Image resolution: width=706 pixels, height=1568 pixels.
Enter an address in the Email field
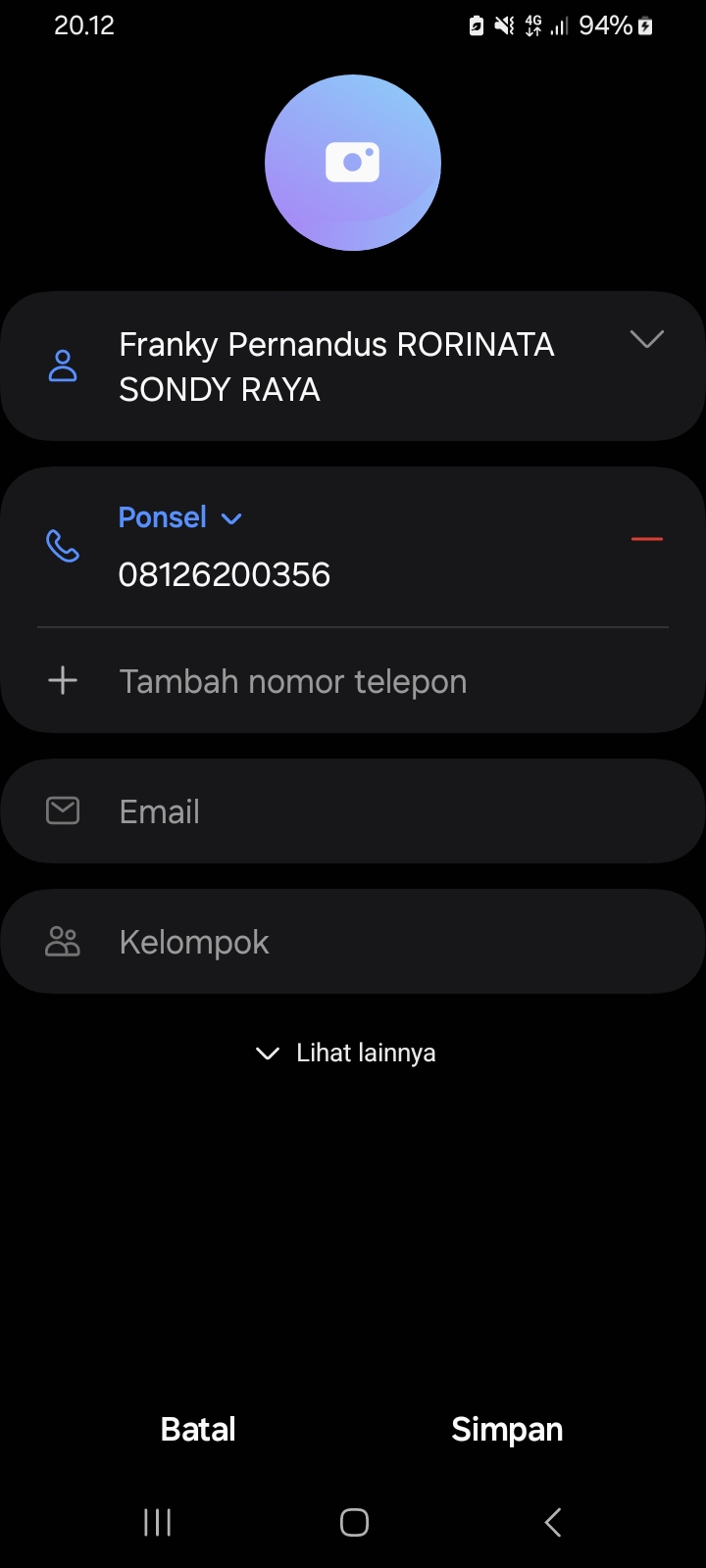point(353,811)
